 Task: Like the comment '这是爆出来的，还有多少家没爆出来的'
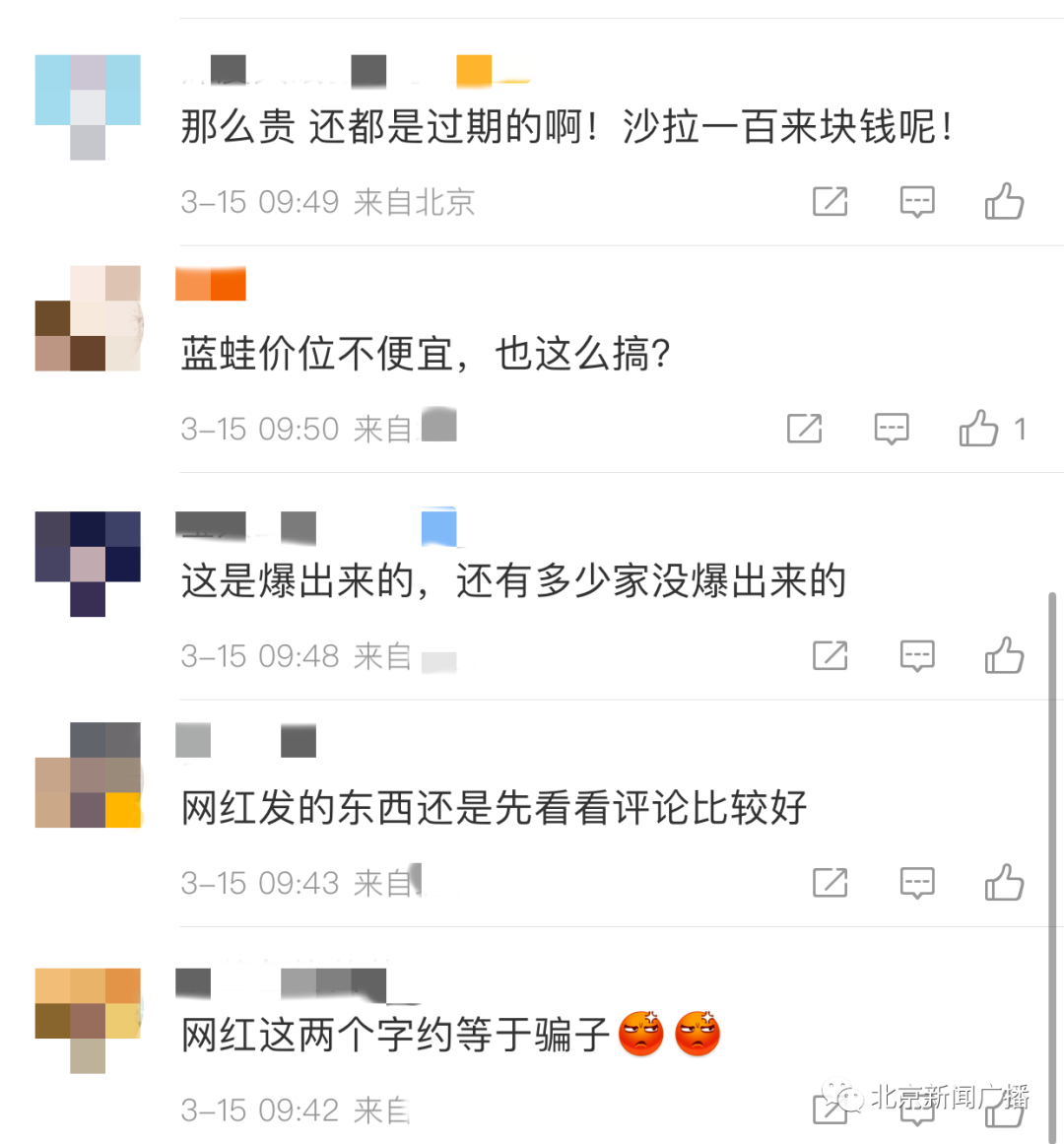1004,655
